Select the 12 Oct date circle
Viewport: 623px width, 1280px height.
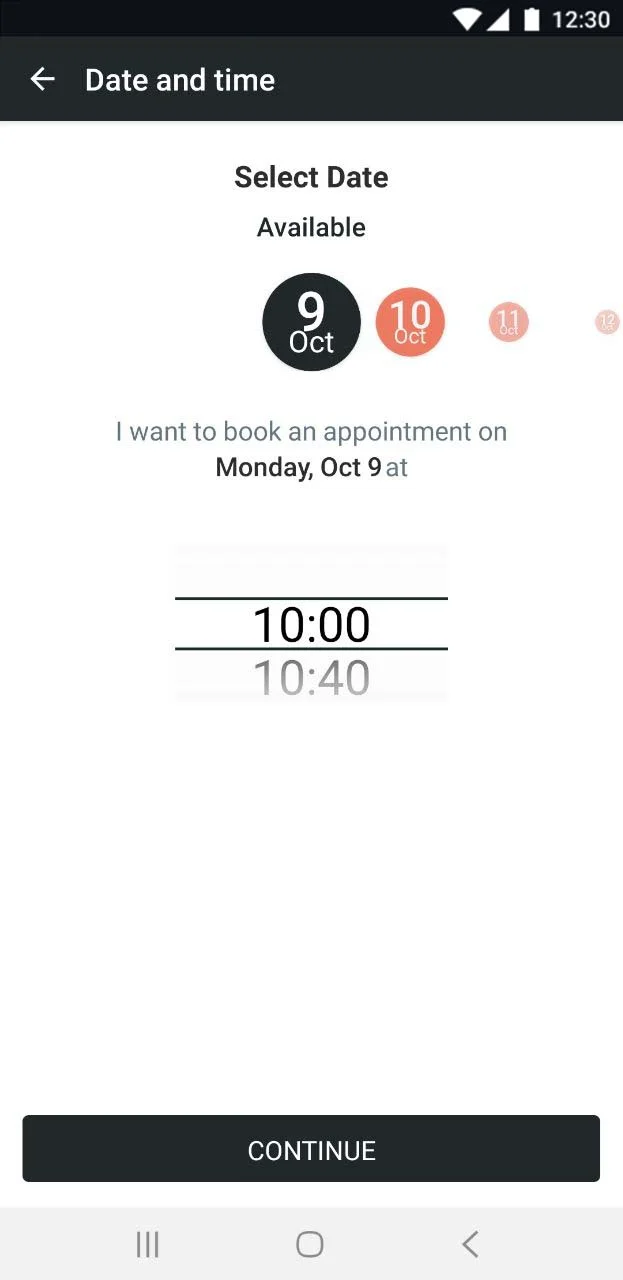[607, 322]
